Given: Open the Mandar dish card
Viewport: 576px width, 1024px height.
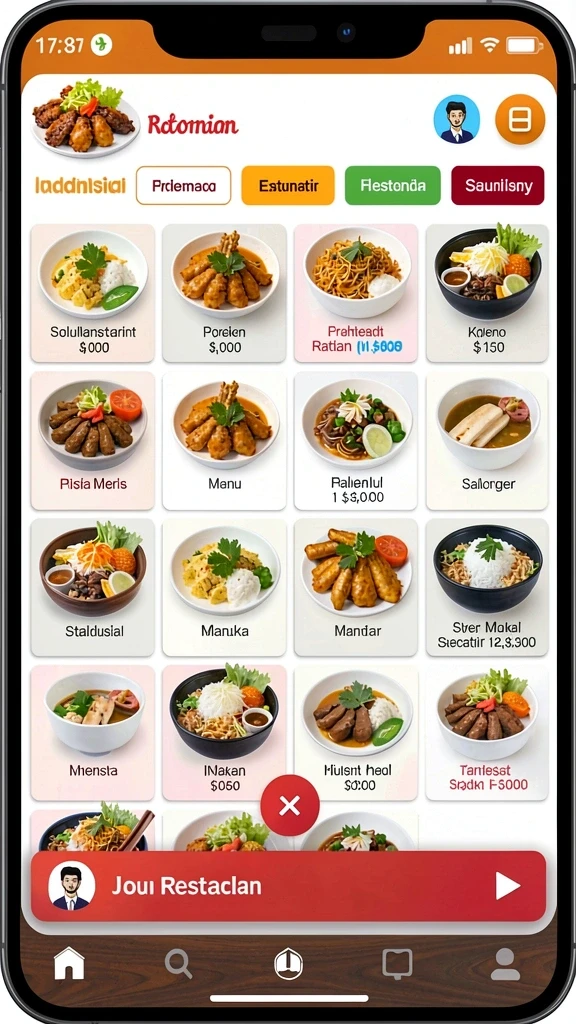Looking at the screenshot, I should (x=356, y=588).
